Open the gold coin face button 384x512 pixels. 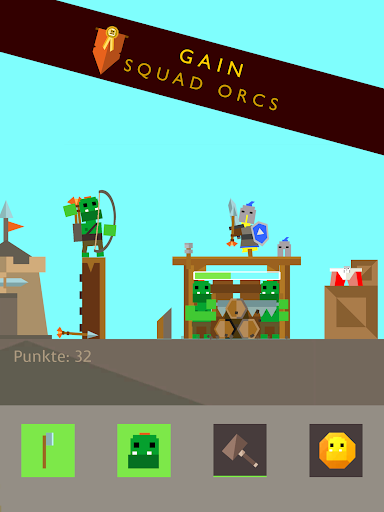click(336, 450)
